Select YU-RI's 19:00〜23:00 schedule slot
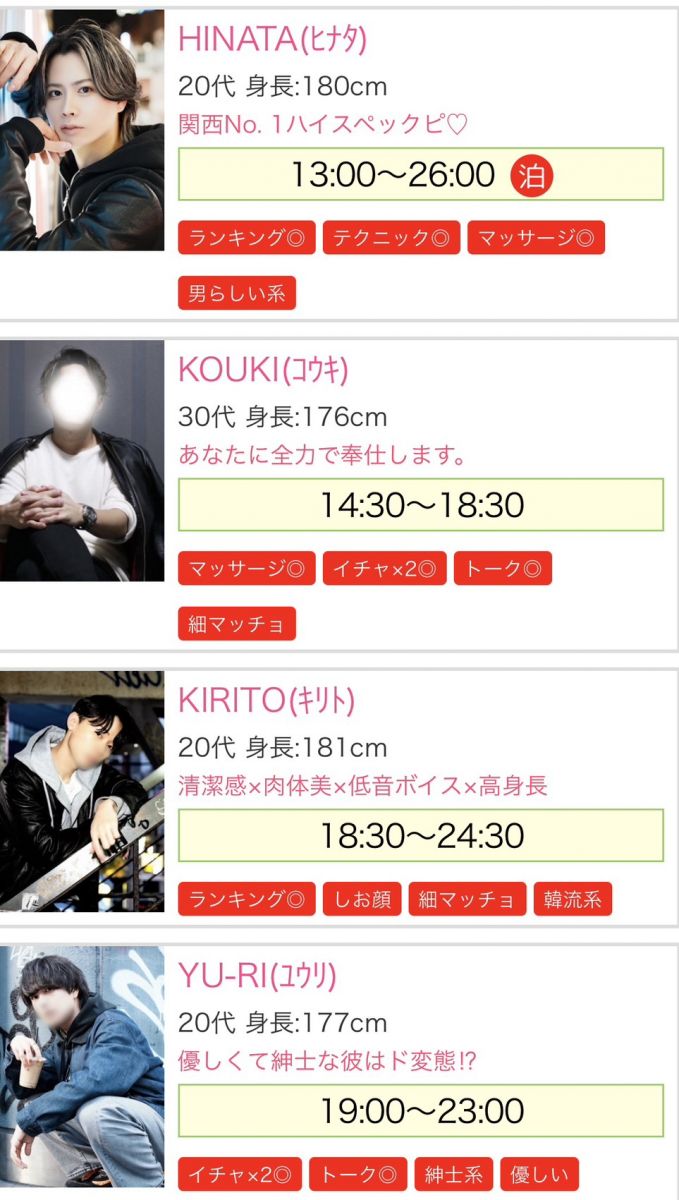679x1200 pixels. 420,1110
